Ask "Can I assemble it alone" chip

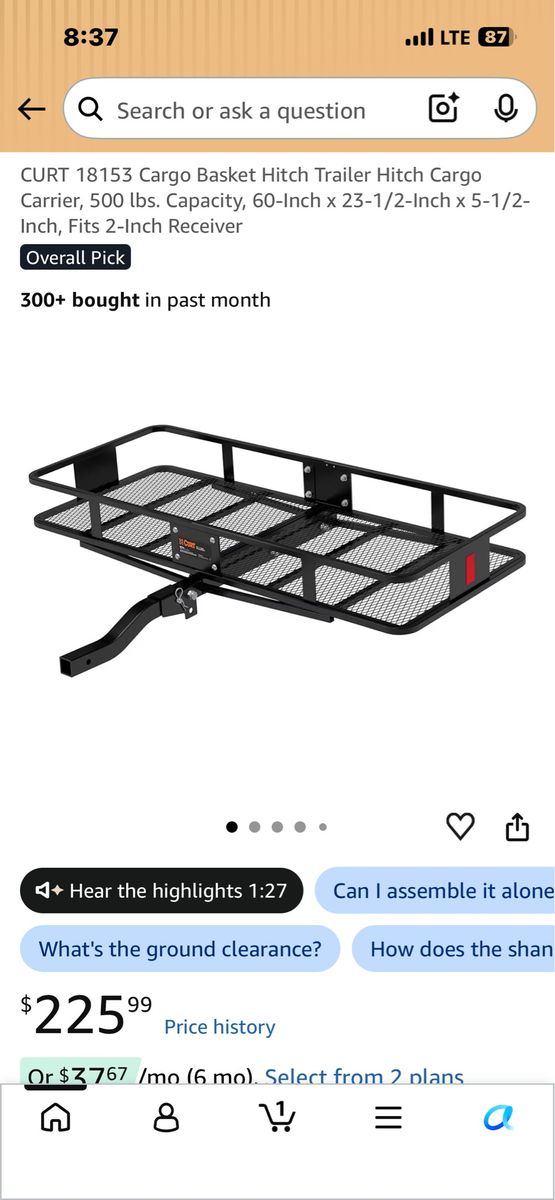click(x=435, y=890)
